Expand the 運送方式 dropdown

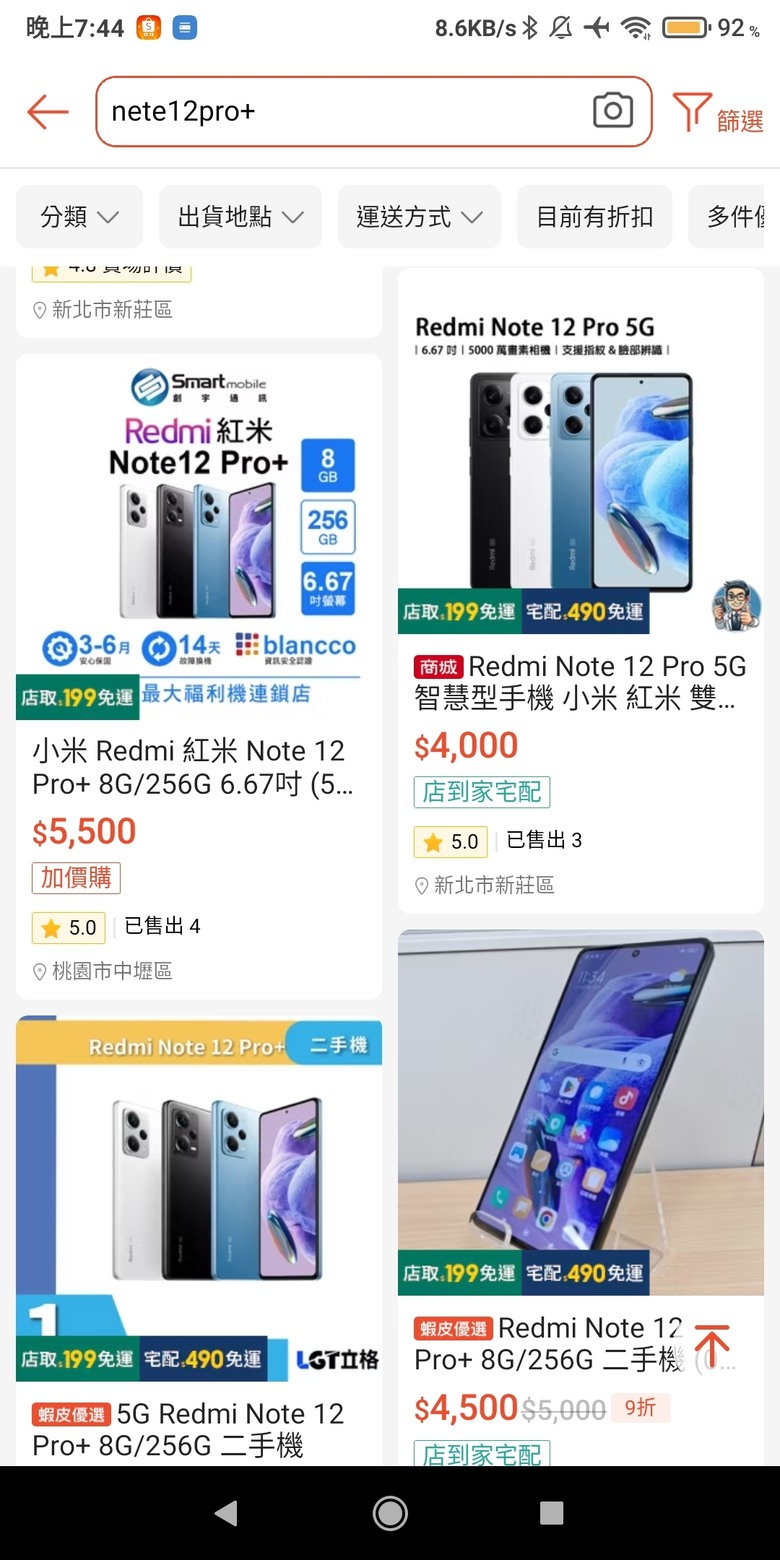419,217
